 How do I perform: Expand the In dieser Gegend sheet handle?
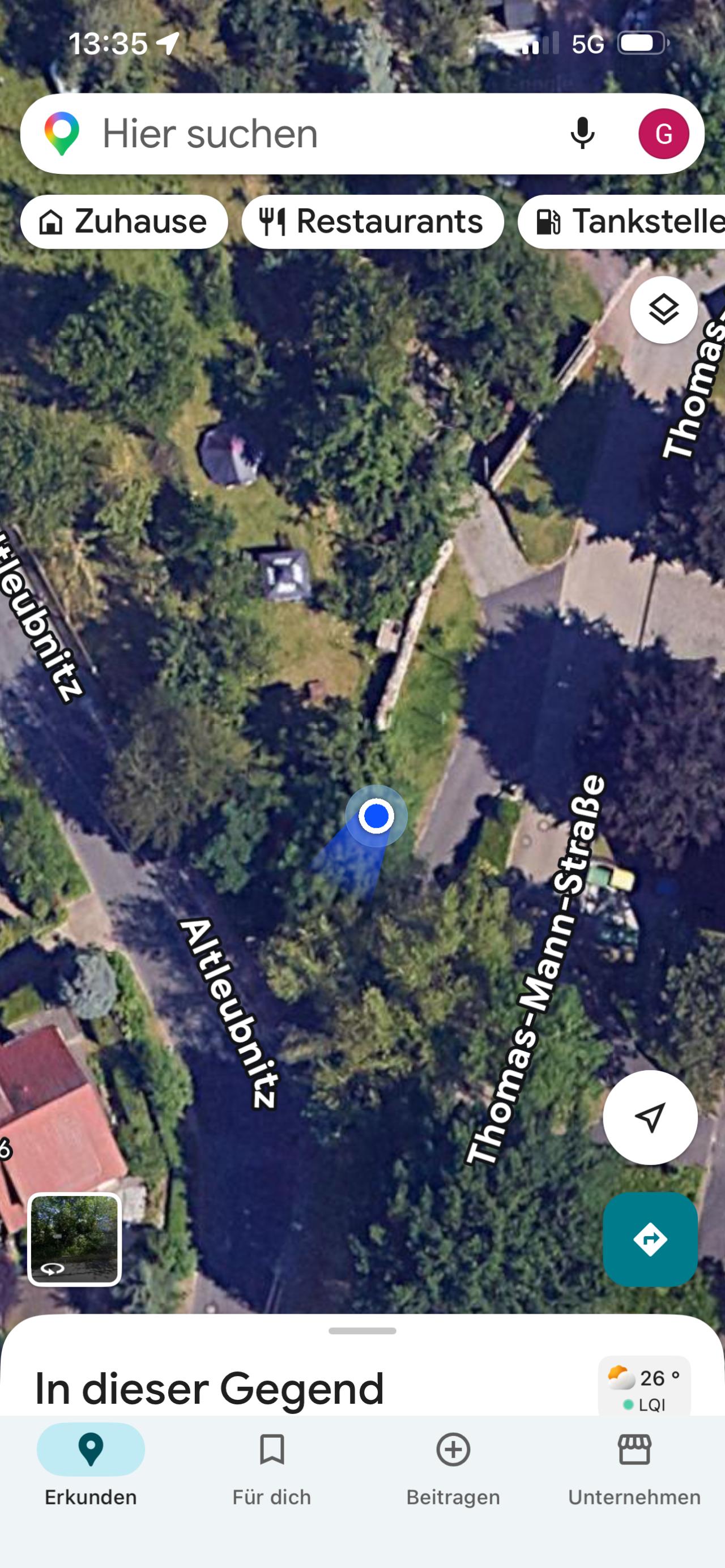click(x=362, y=1331)
